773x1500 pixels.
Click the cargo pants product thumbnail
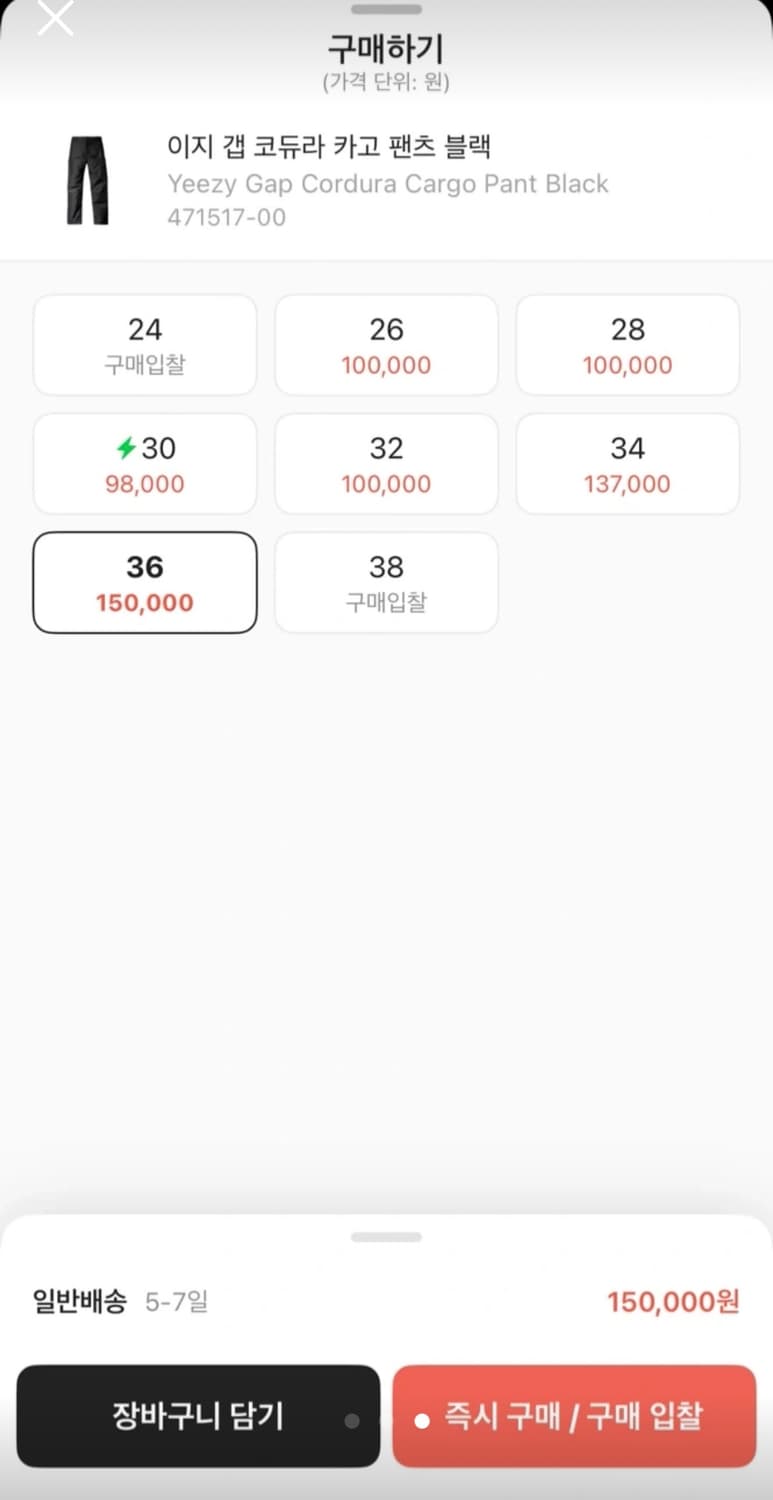[87, 180]
